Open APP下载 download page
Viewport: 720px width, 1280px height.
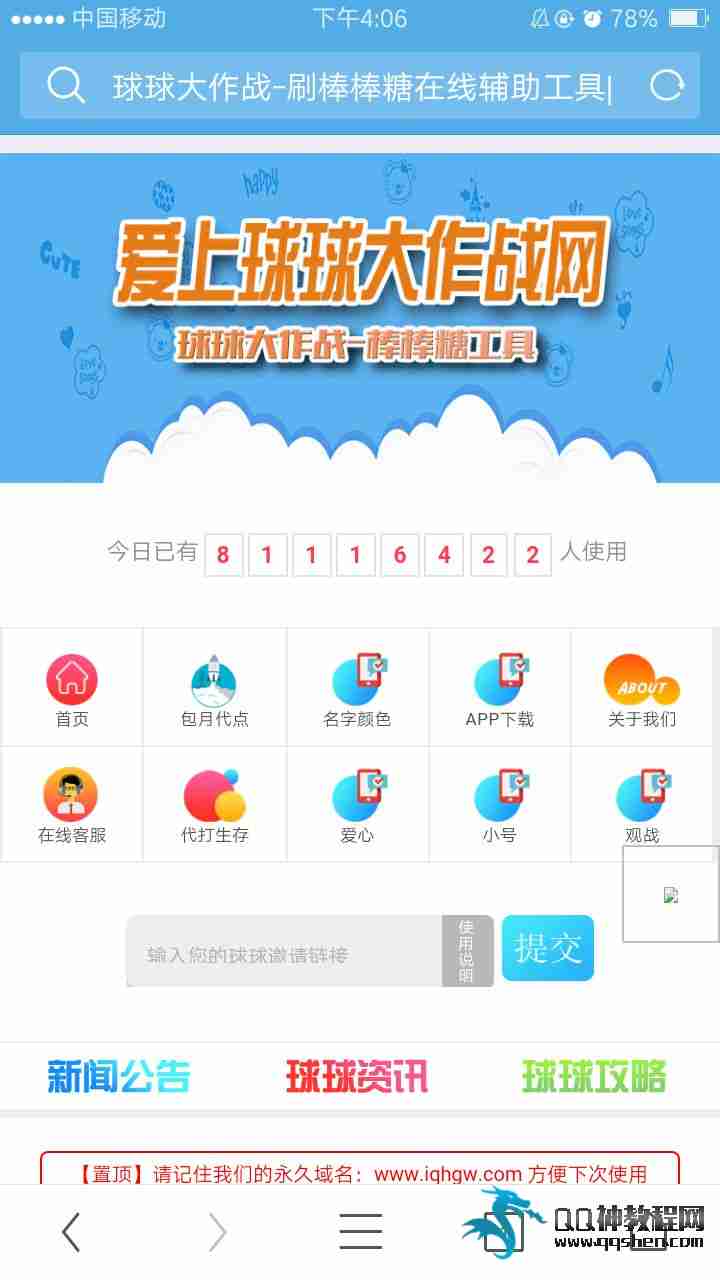coord(500,690)
